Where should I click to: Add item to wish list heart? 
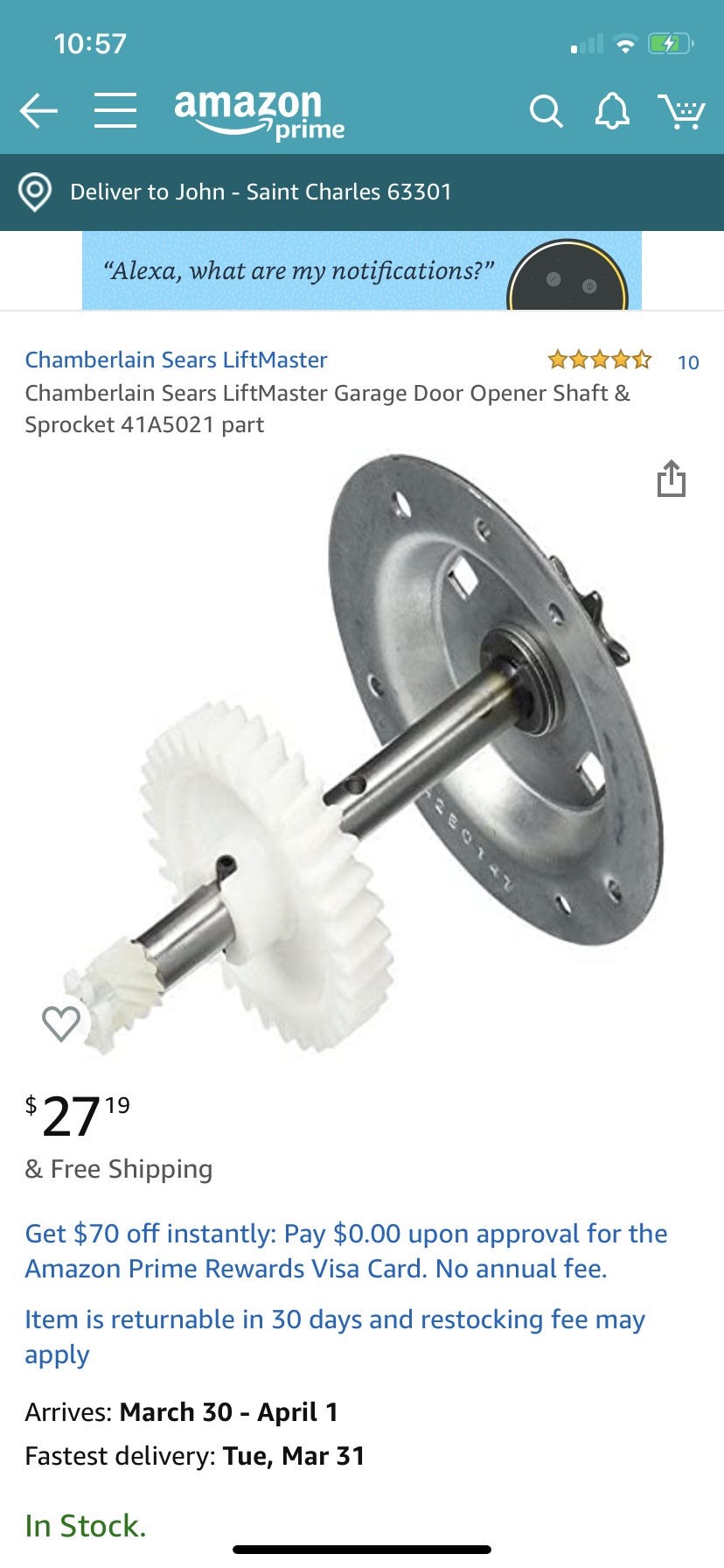[61, 1023]
